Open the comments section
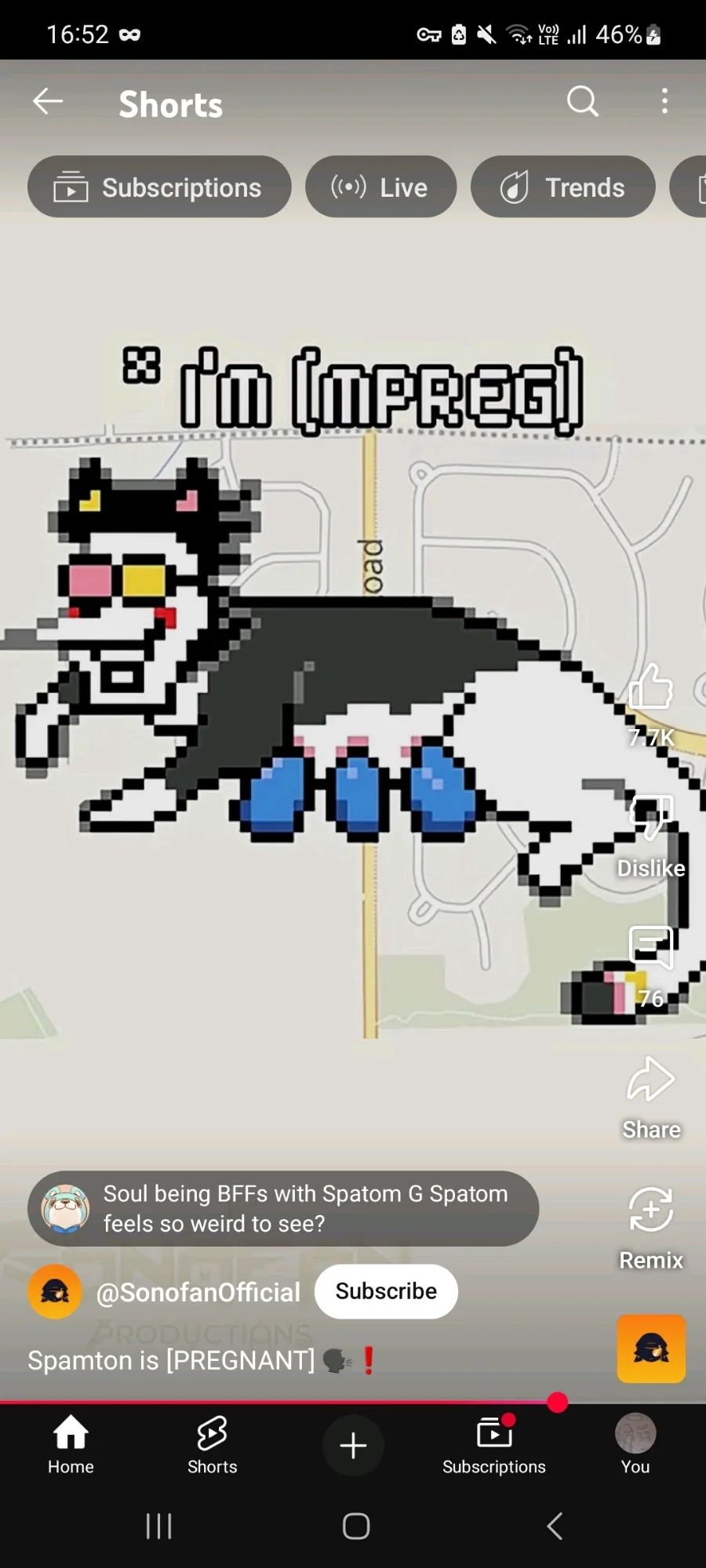This screenshot has width=706, height=1568. click(650, 949)
